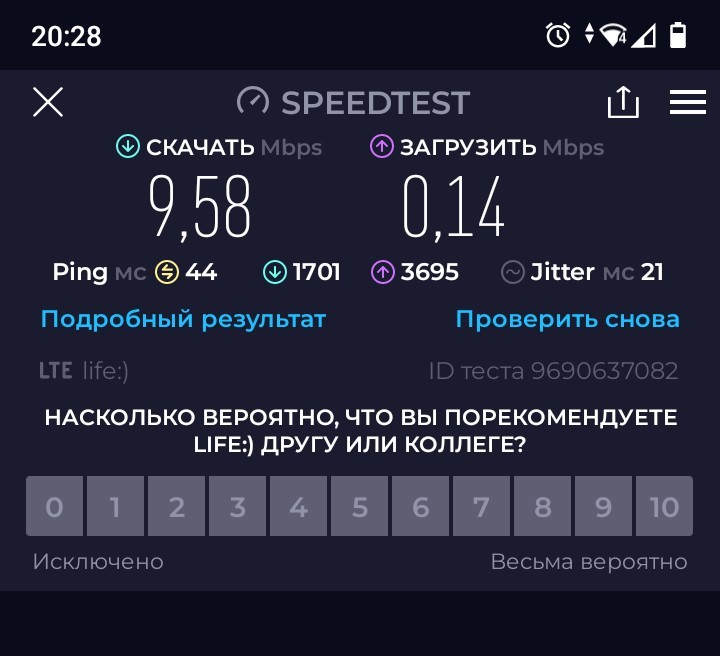Share the speed test result
This screenshot has height=656, width=720.
[623, 102]
